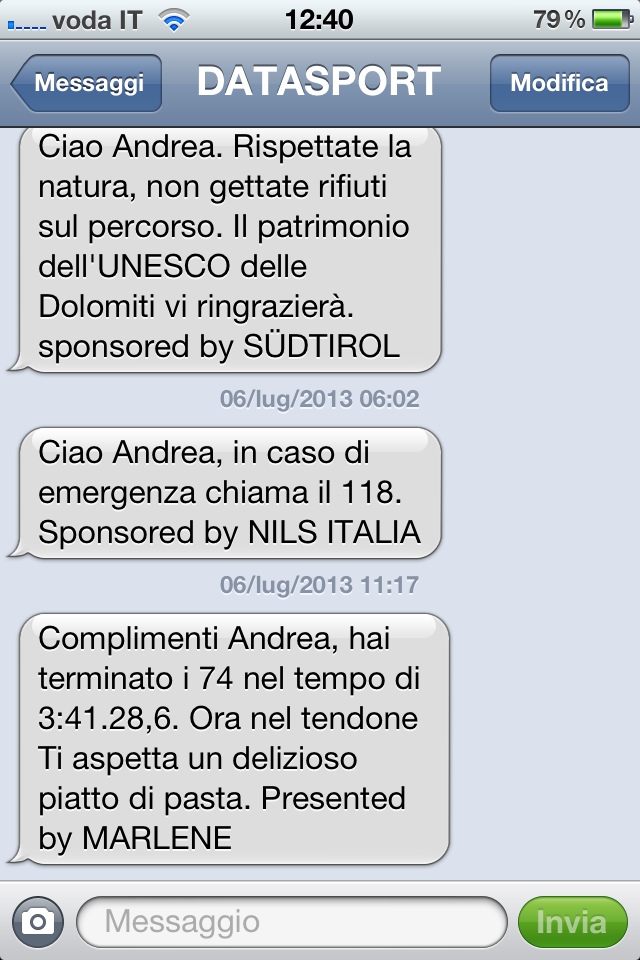
Task: Tap the Modifica button
Action: coord(559,83)
